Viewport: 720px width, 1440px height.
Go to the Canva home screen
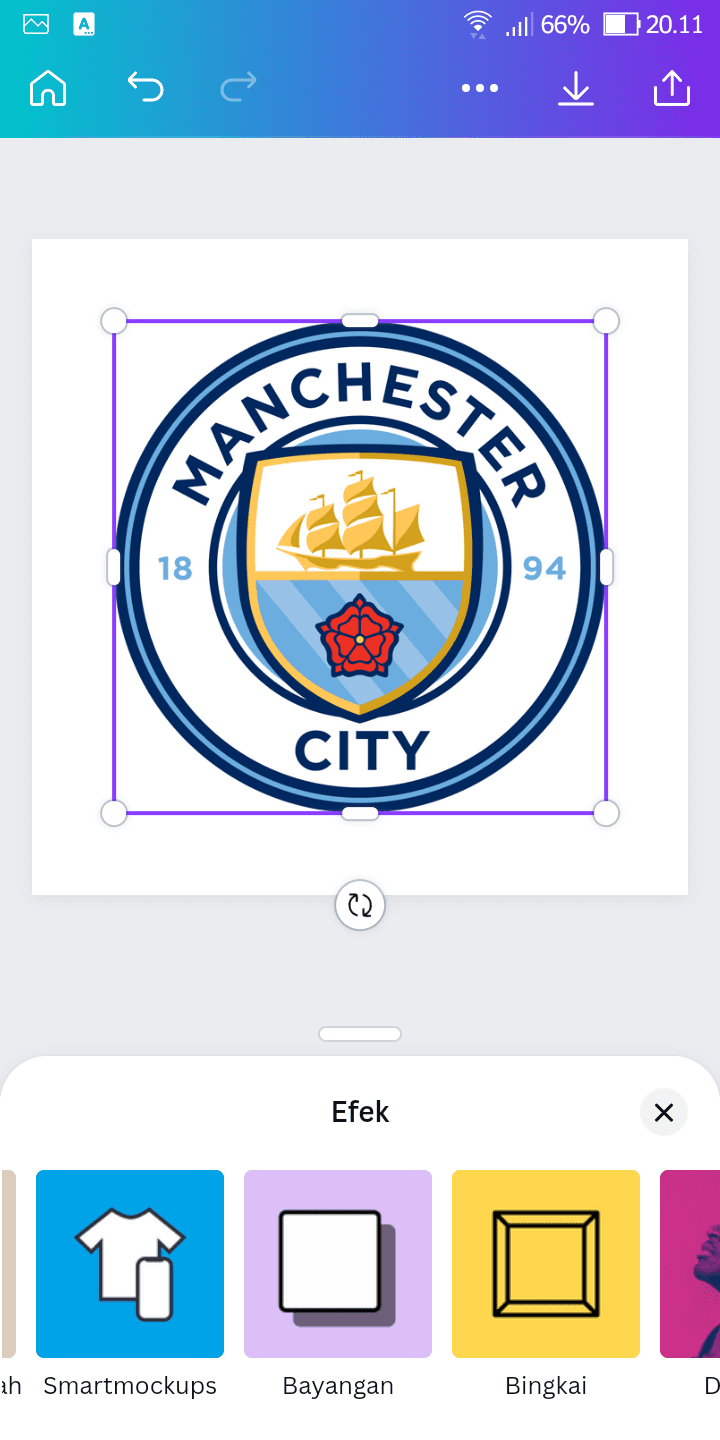tap(48, 88)
